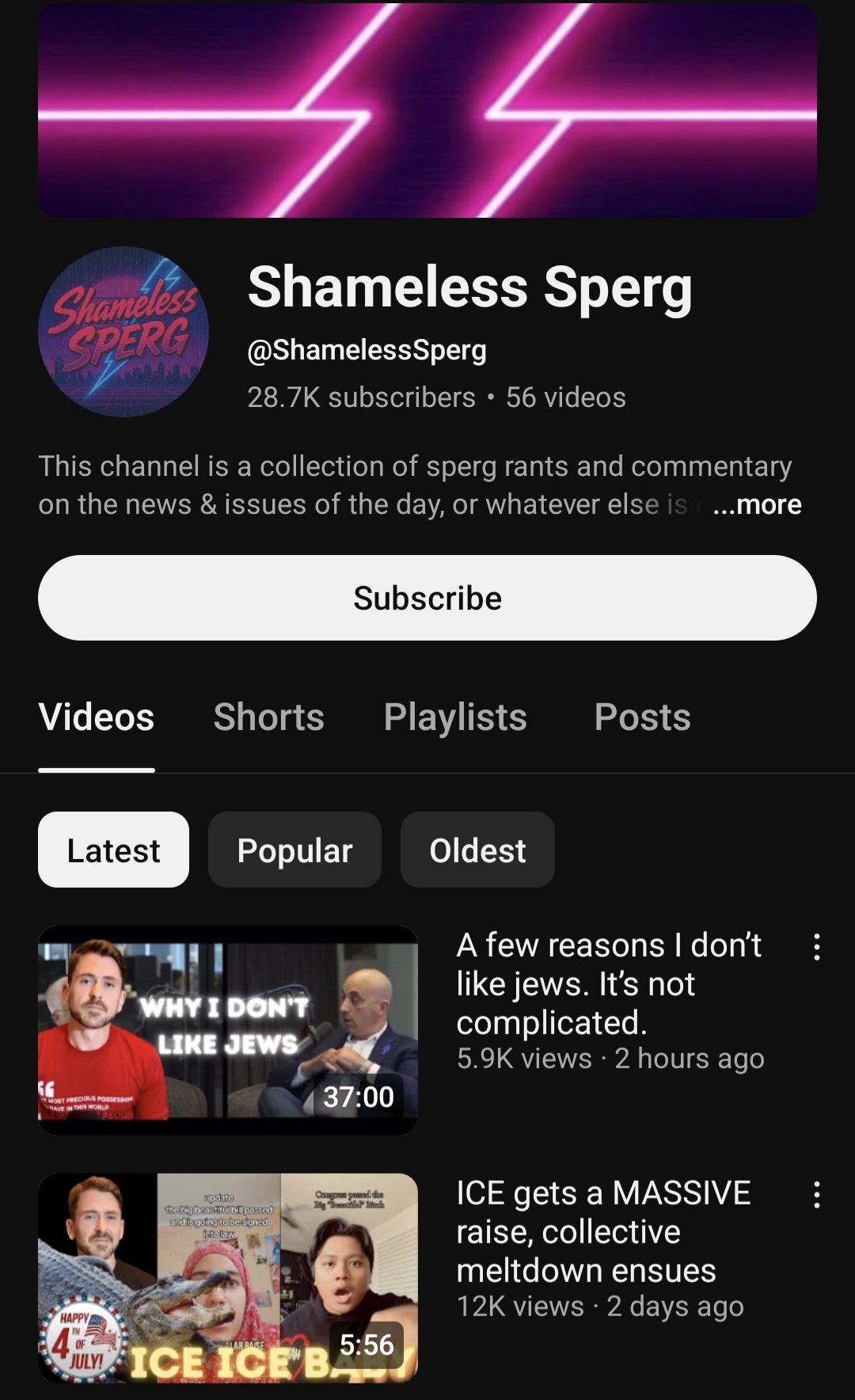Expand channel description with ...more
The width and height of the screenshot is (855, 1400).
point(757,504)
